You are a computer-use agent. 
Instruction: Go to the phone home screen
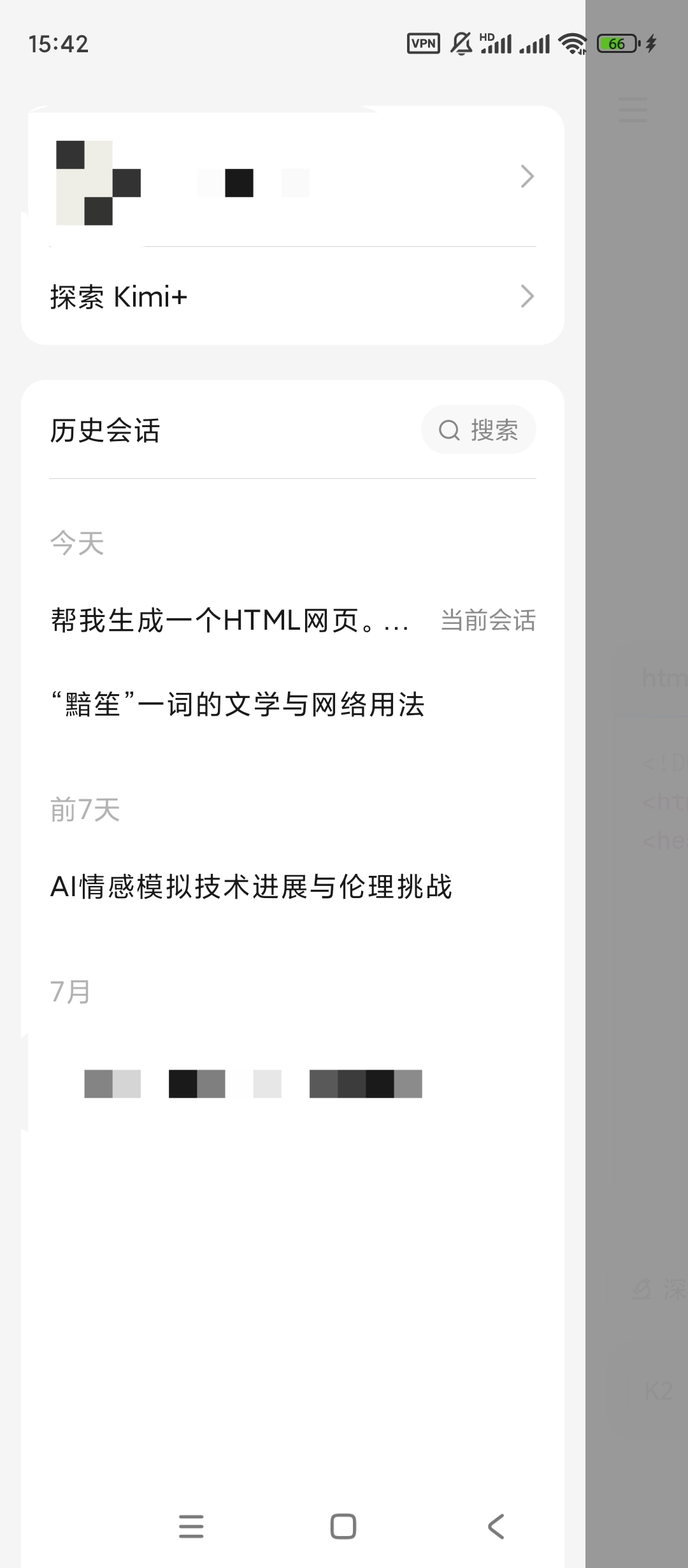(343, 1527)
